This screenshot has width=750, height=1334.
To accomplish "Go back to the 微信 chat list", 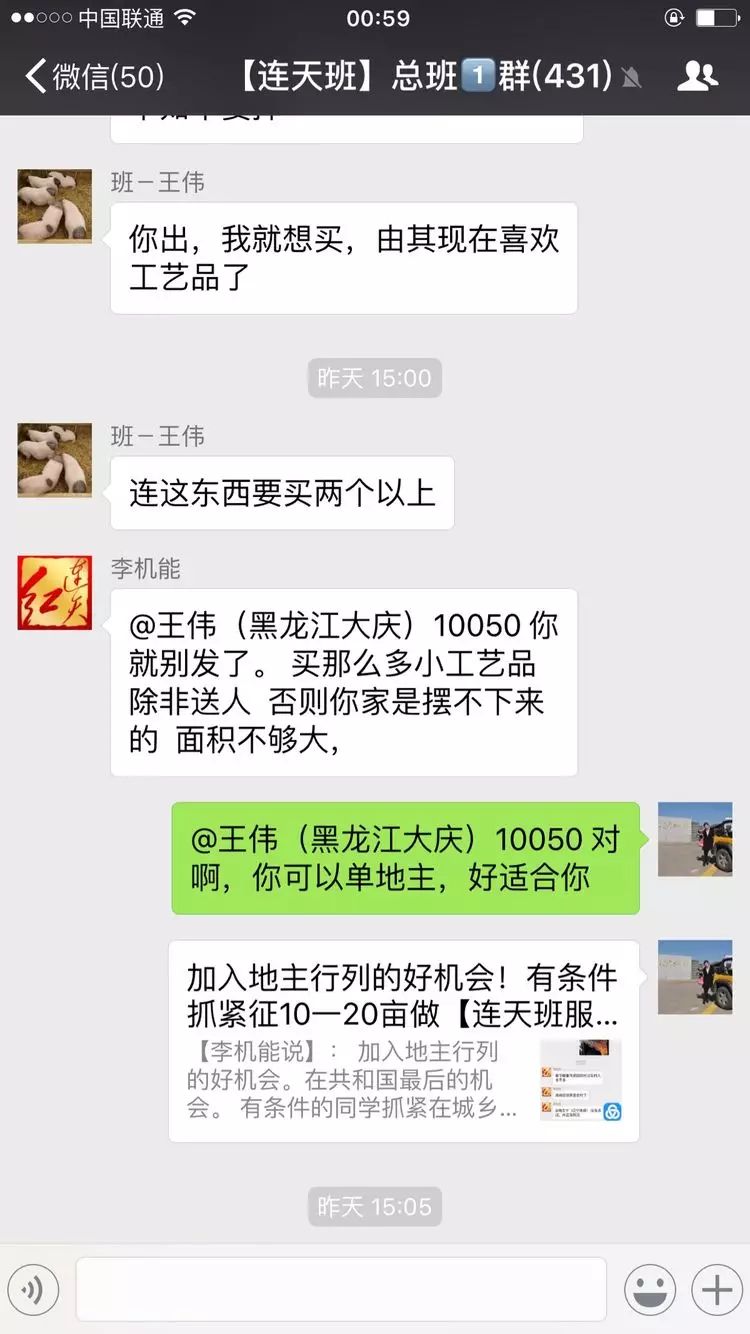I will [95, 76].
